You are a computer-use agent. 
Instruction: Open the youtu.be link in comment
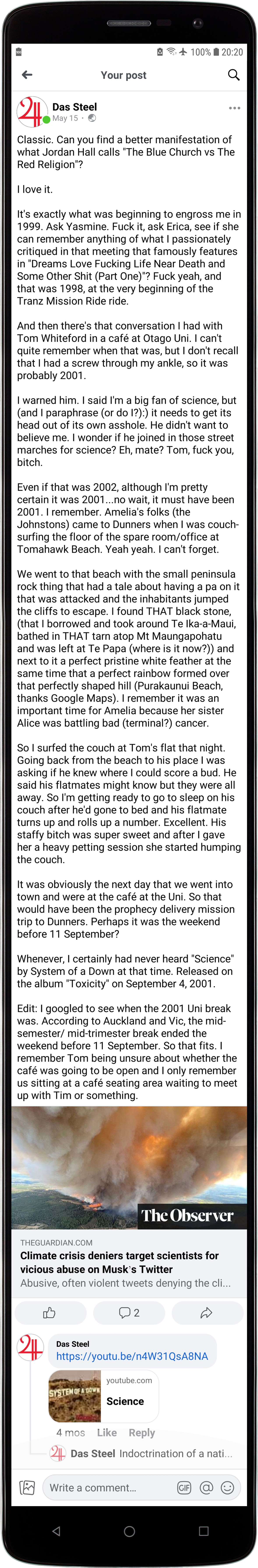click(132, 1356)
